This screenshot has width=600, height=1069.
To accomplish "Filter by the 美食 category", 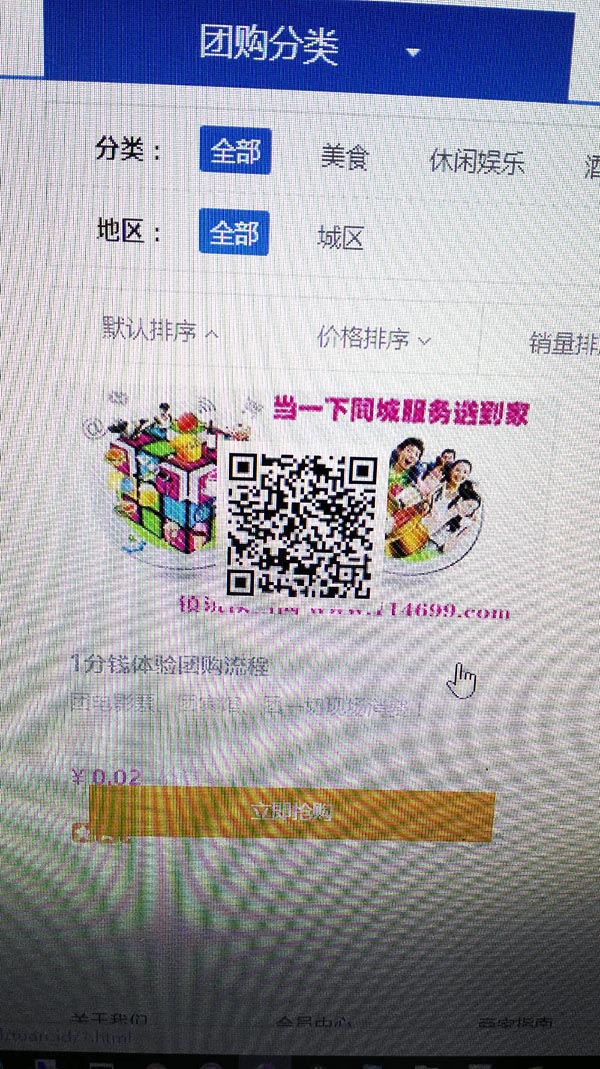I will (344, 158).
